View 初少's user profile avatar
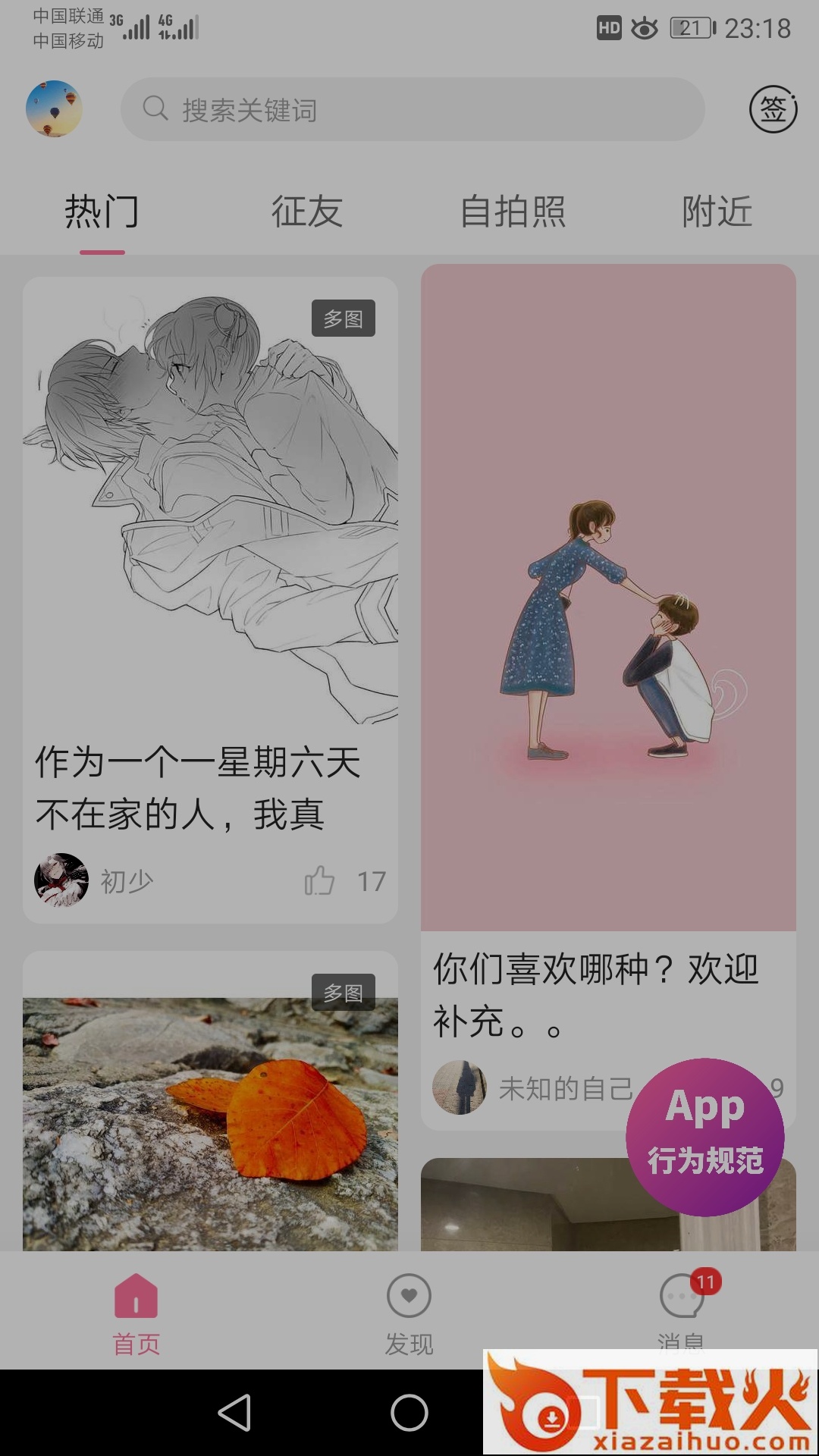The height and width of the screenshot is (1456, 819). pyautogui.click(x=61, y=880)
